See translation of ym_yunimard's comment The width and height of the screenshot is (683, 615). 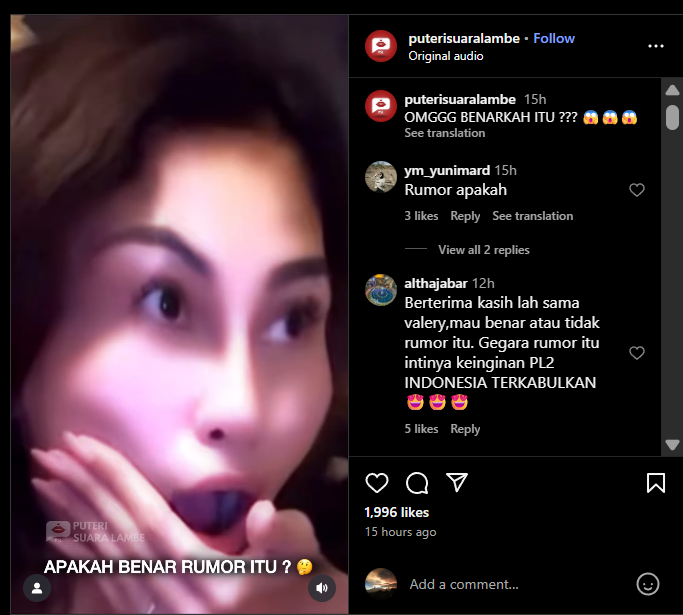tap(532, 216)
